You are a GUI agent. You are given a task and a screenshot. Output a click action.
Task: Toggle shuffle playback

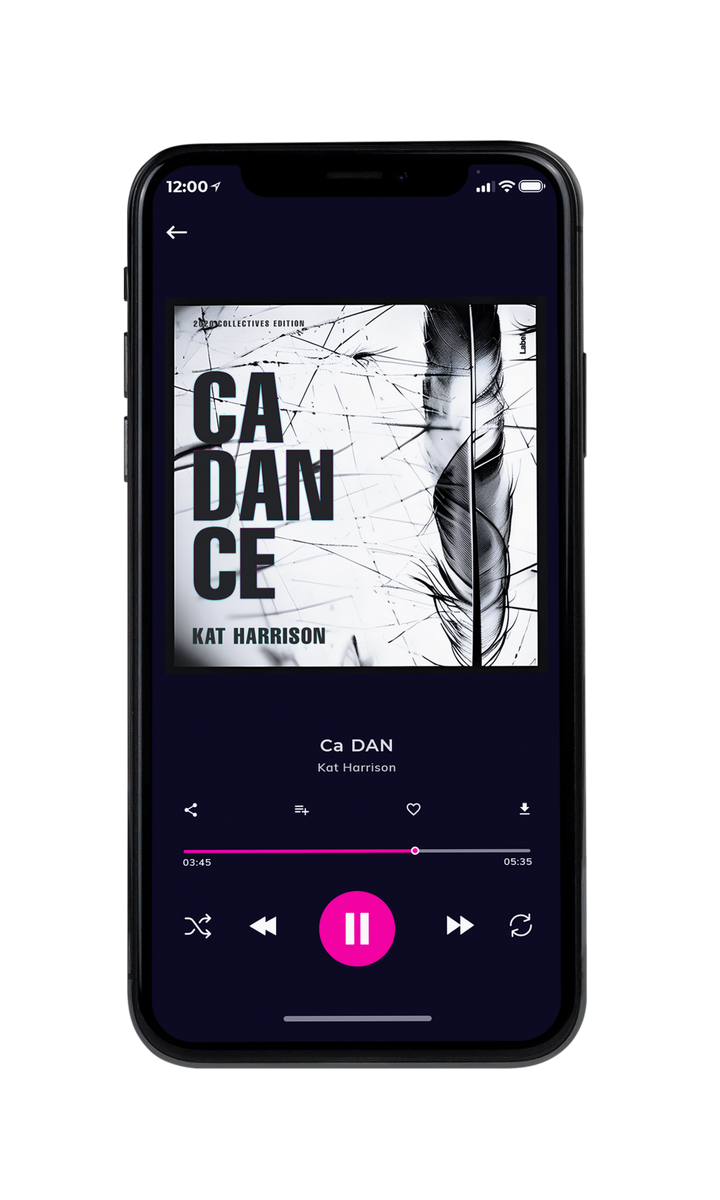tap(198, 927)
